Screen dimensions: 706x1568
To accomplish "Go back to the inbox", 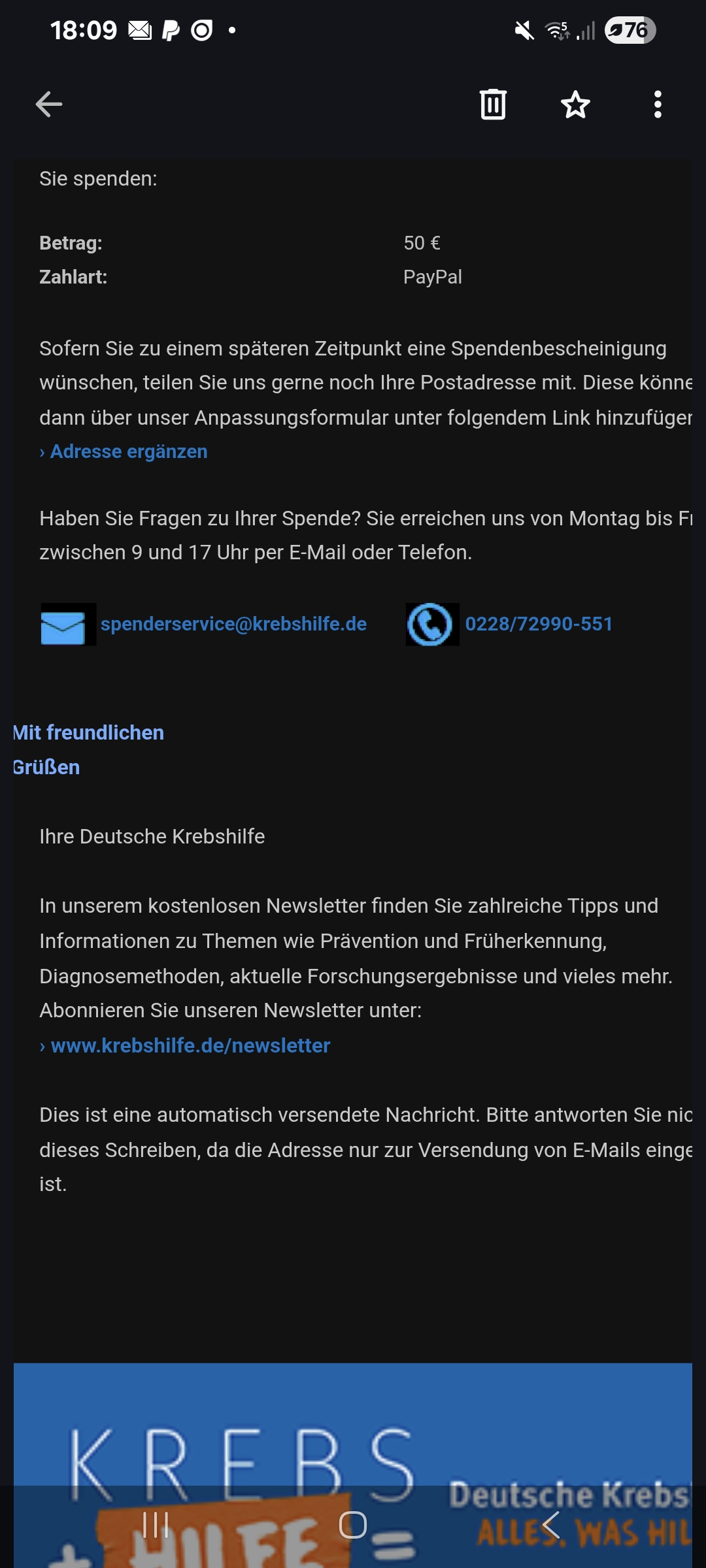I will [x=49, y=105].
